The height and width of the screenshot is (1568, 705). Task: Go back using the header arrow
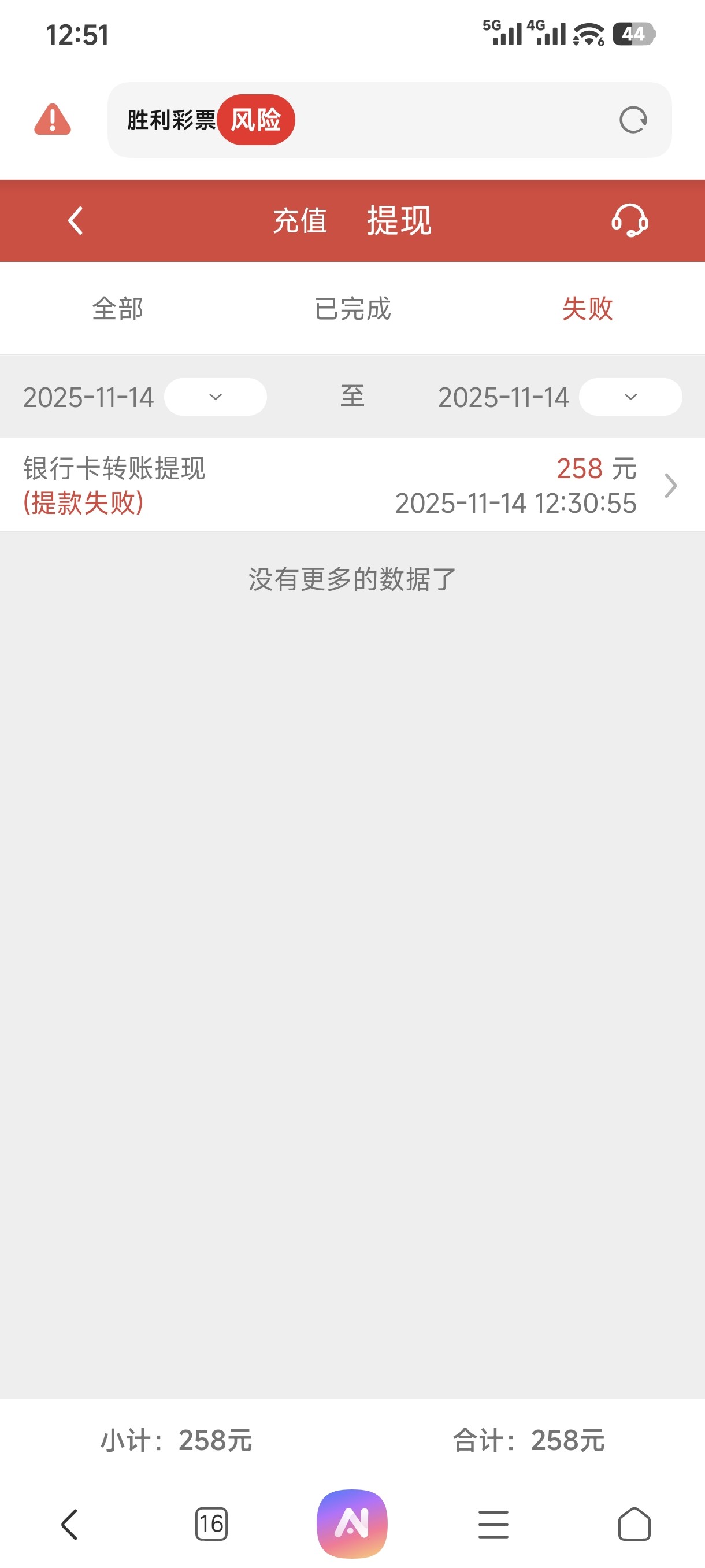click(76, 220)
